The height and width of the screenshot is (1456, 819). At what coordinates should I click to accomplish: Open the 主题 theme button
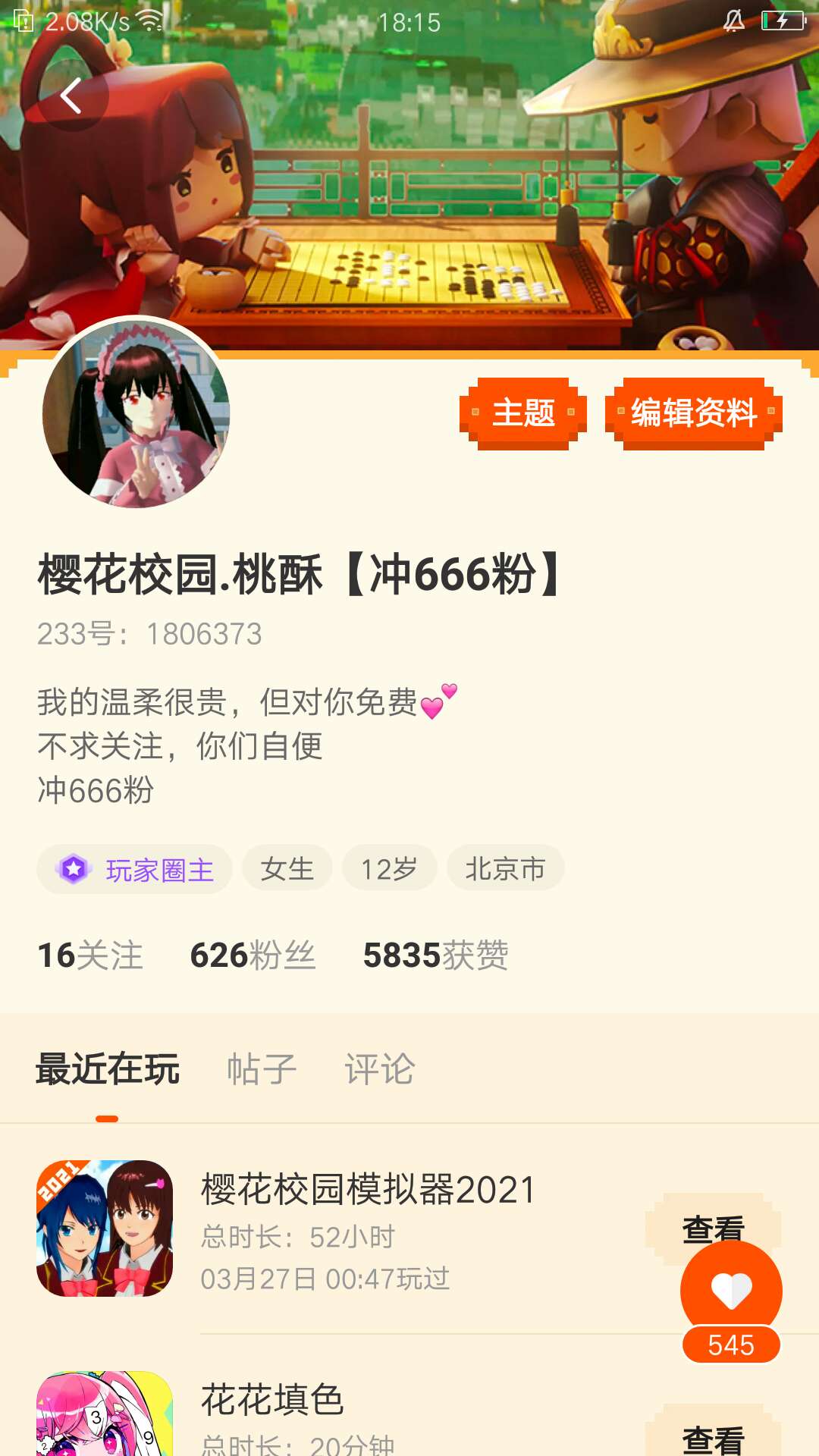523,413
